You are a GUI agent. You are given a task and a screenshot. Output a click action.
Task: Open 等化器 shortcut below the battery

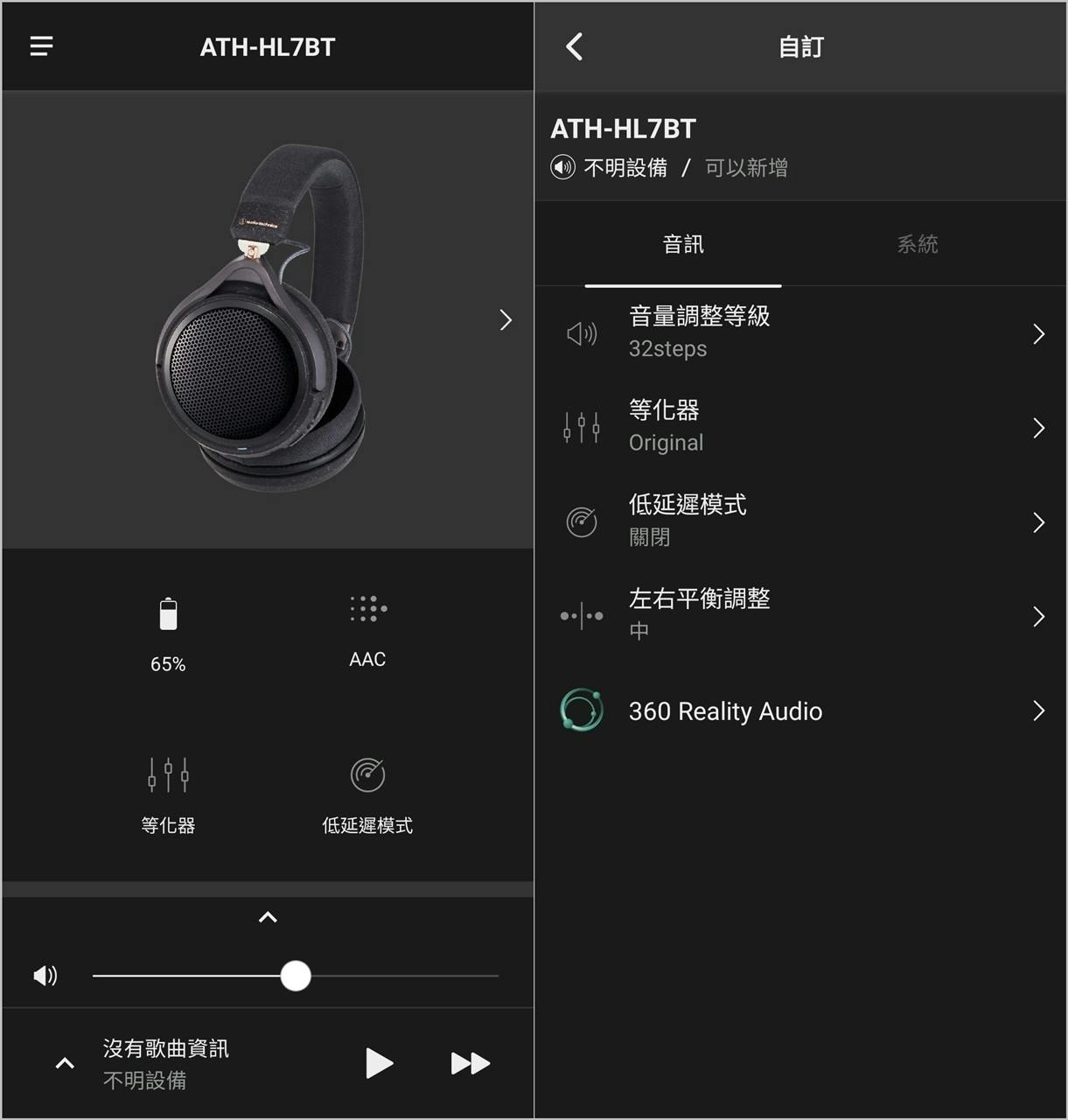pyautogui.click(x=168, y=794)
